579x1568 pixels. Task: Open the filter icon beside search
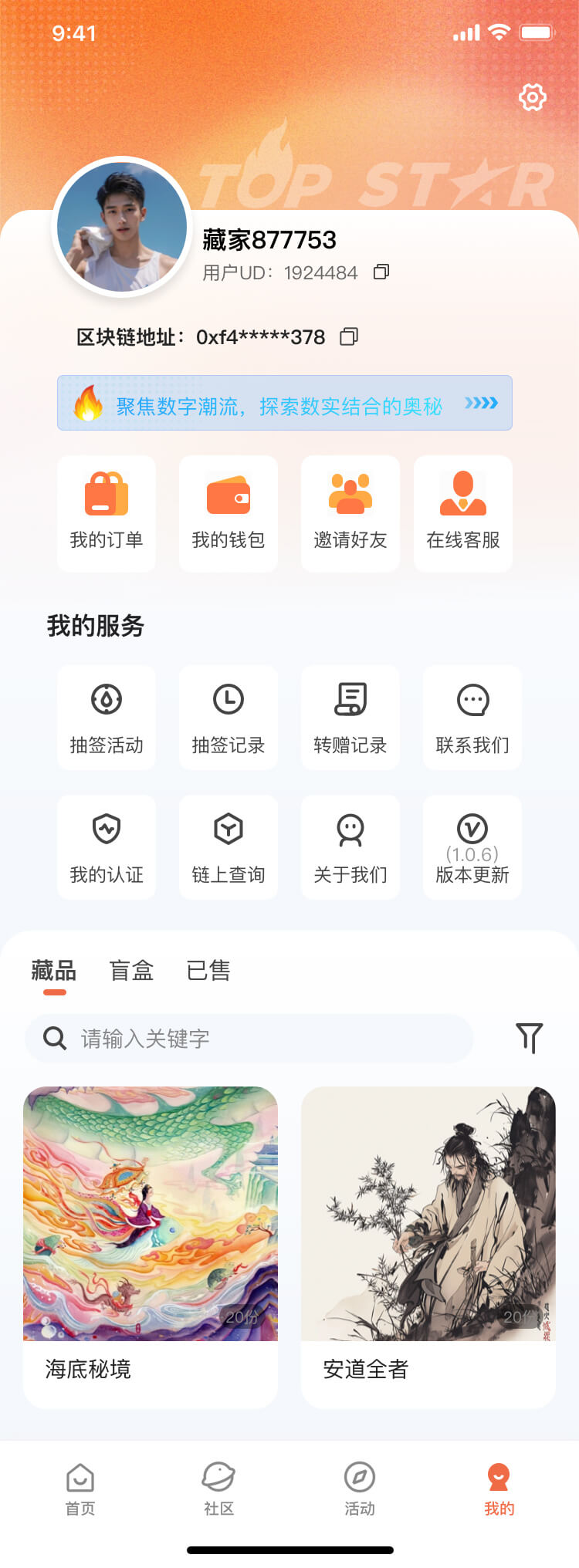point(530,1038)
